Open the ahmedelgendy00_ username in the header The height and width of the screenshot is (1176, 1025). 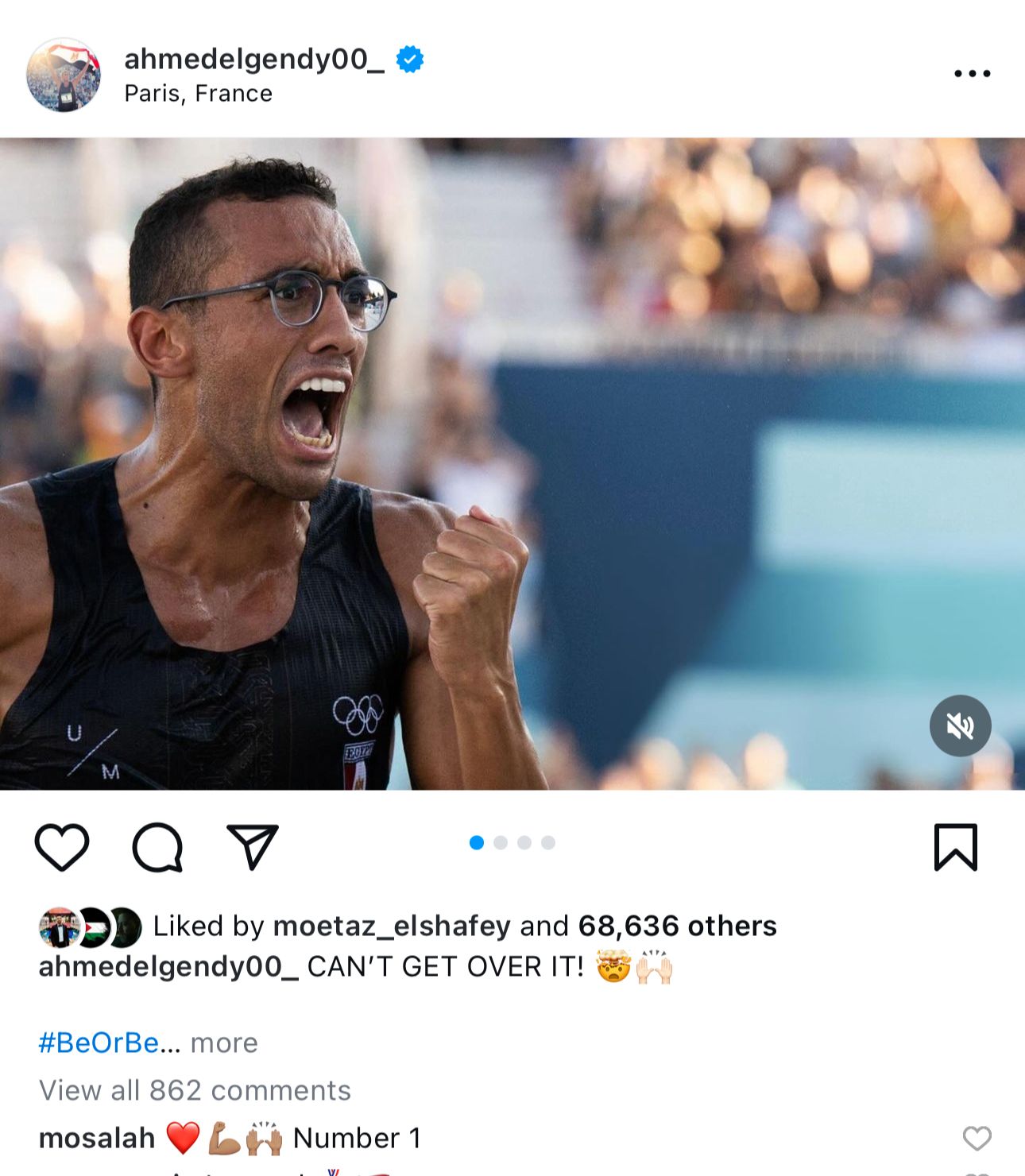254,60
